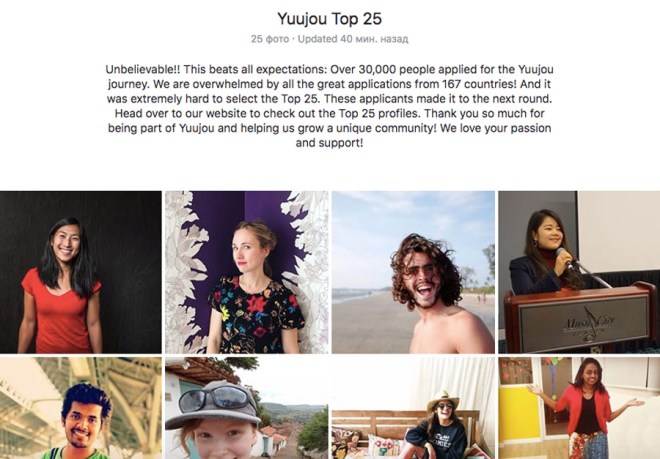View the photo of the smiling man in green
Image resolution: width=660 pixels, height=459 pixels.
tap(80, 408)
